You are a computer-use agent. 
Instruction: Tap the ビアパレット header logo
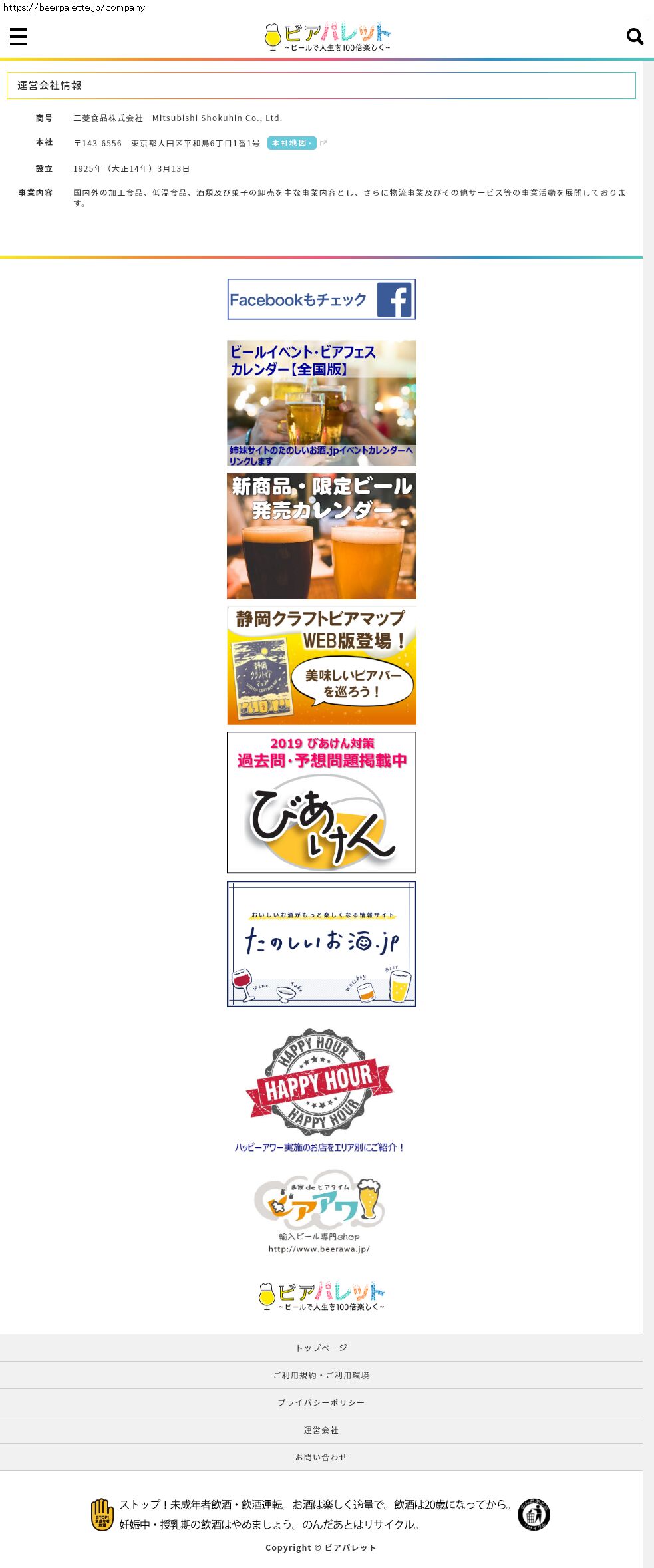(327, 37)
